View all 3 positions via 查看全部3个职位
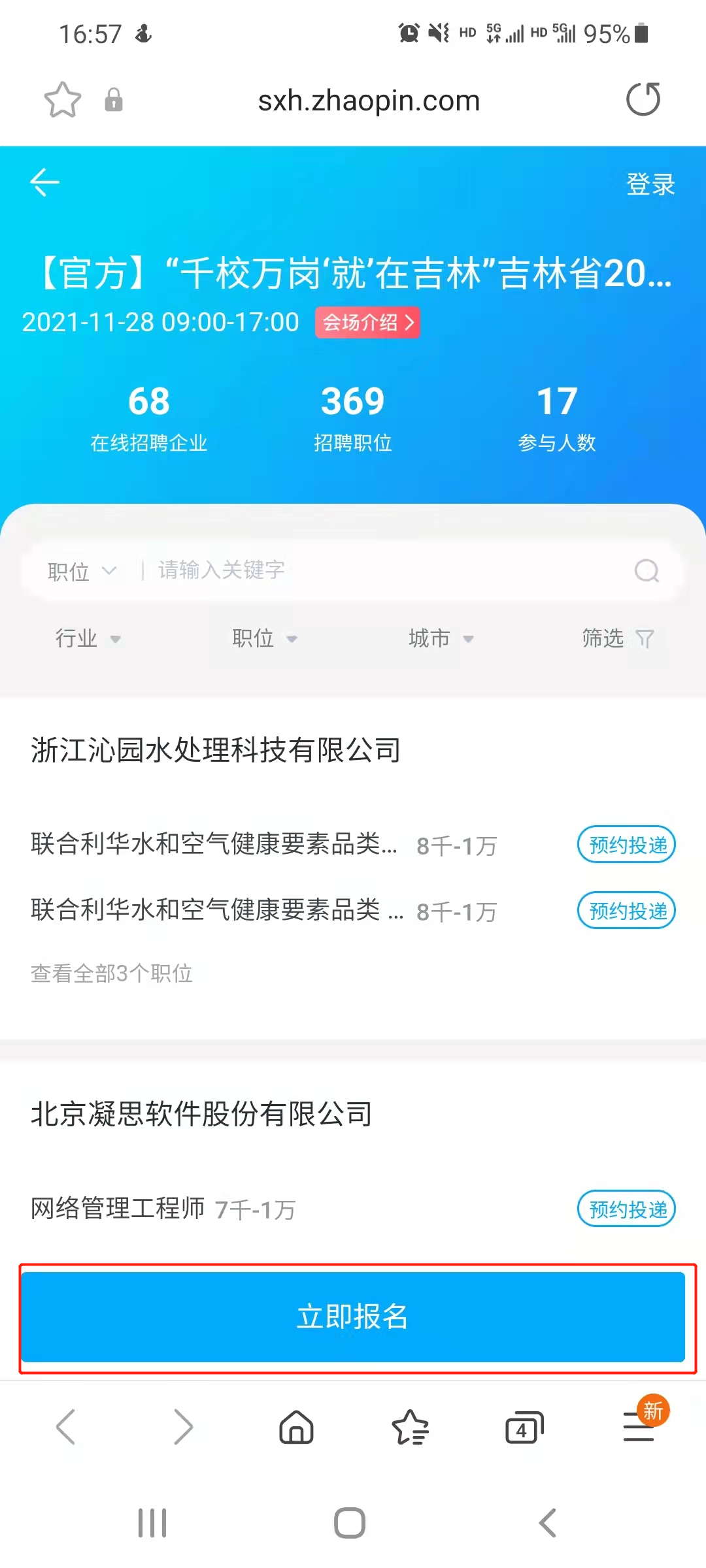 pos(112,973)
